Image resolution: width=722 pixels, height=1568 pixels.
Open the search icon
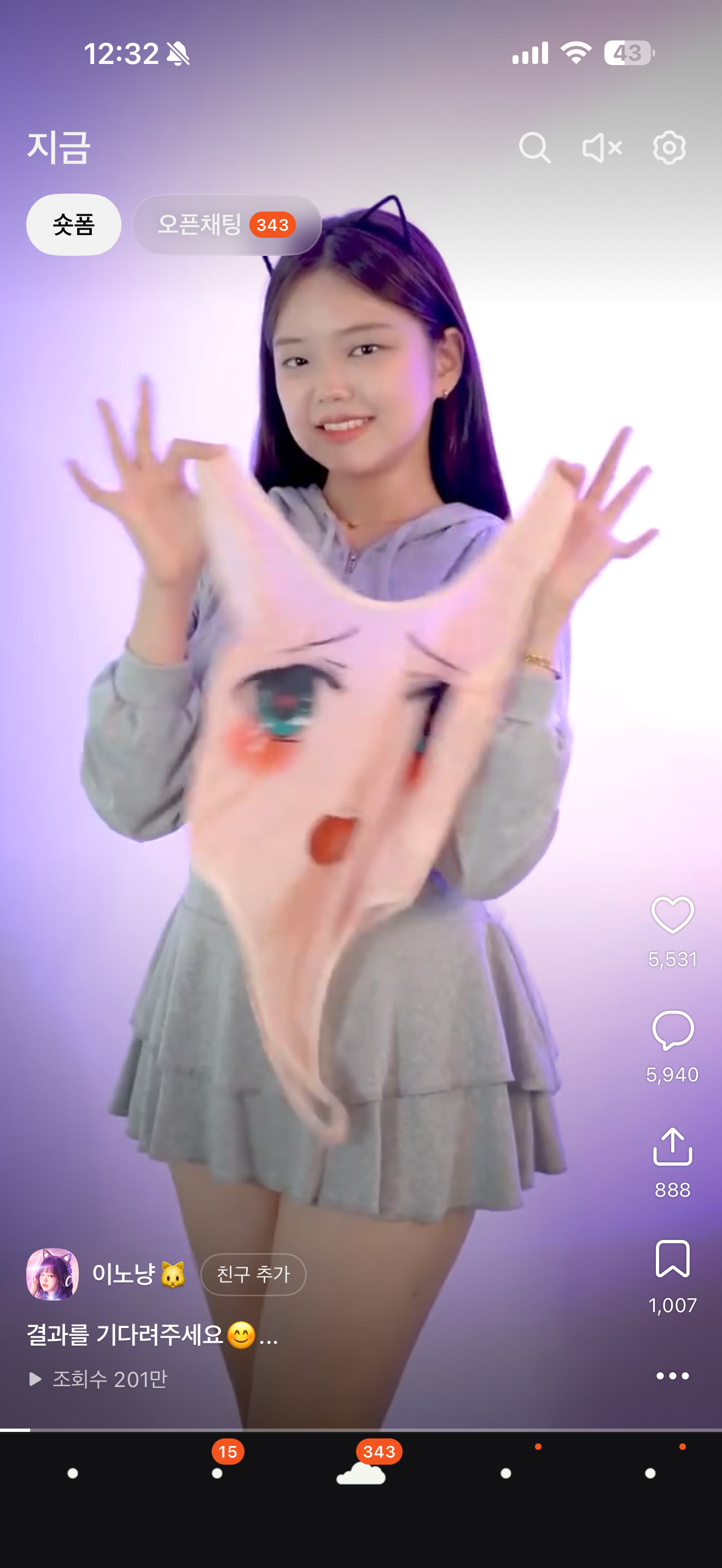(534, 148)
